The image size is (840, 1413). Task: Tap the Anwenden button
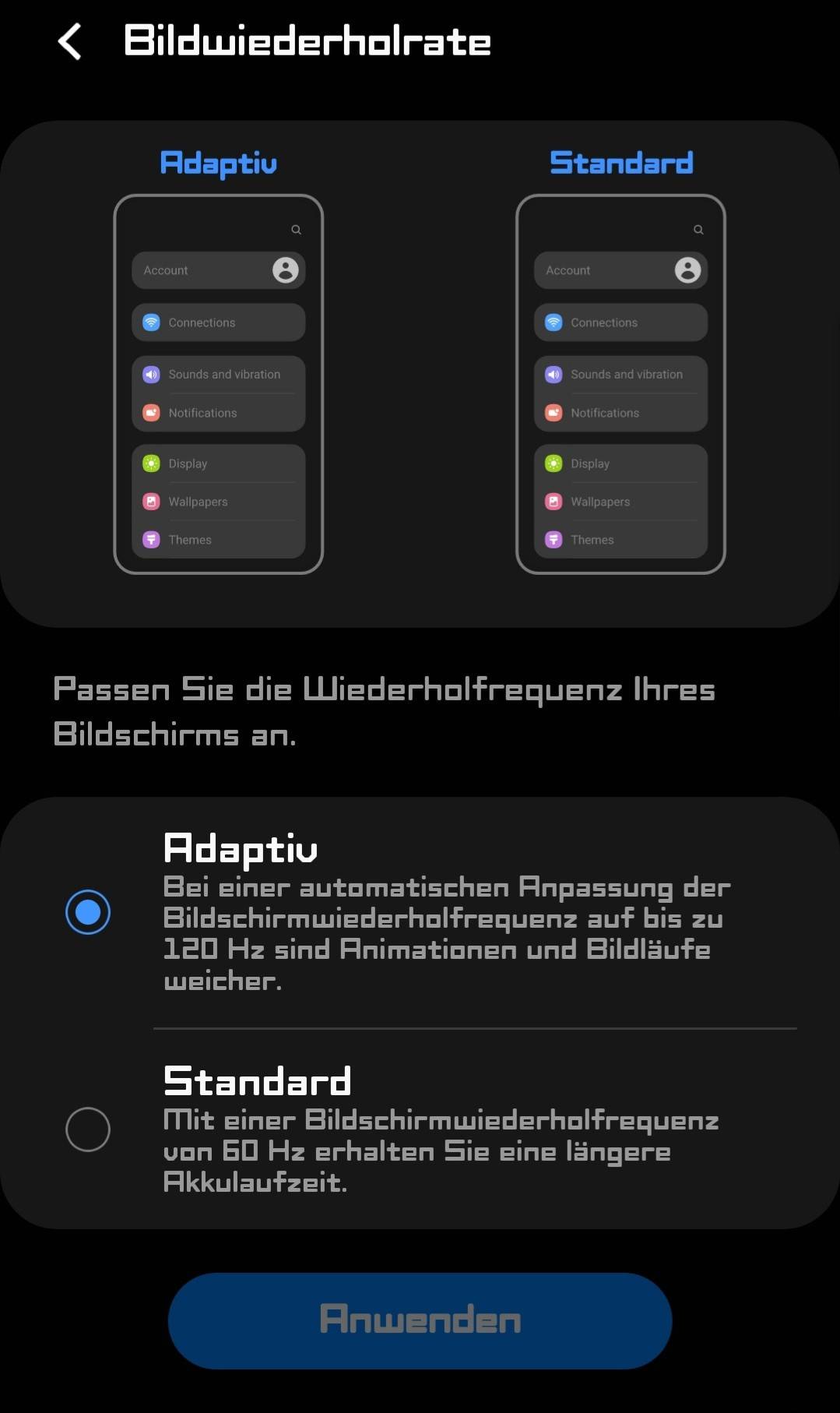[420, 1320]
